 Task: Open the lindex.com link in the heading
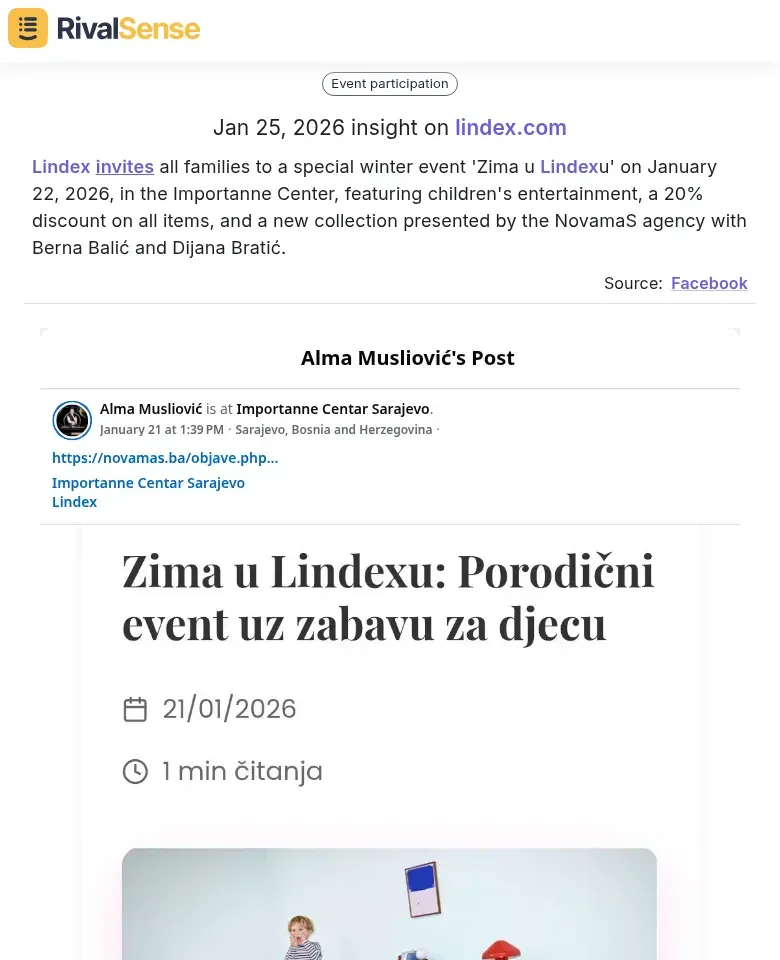tap(510, 128)
